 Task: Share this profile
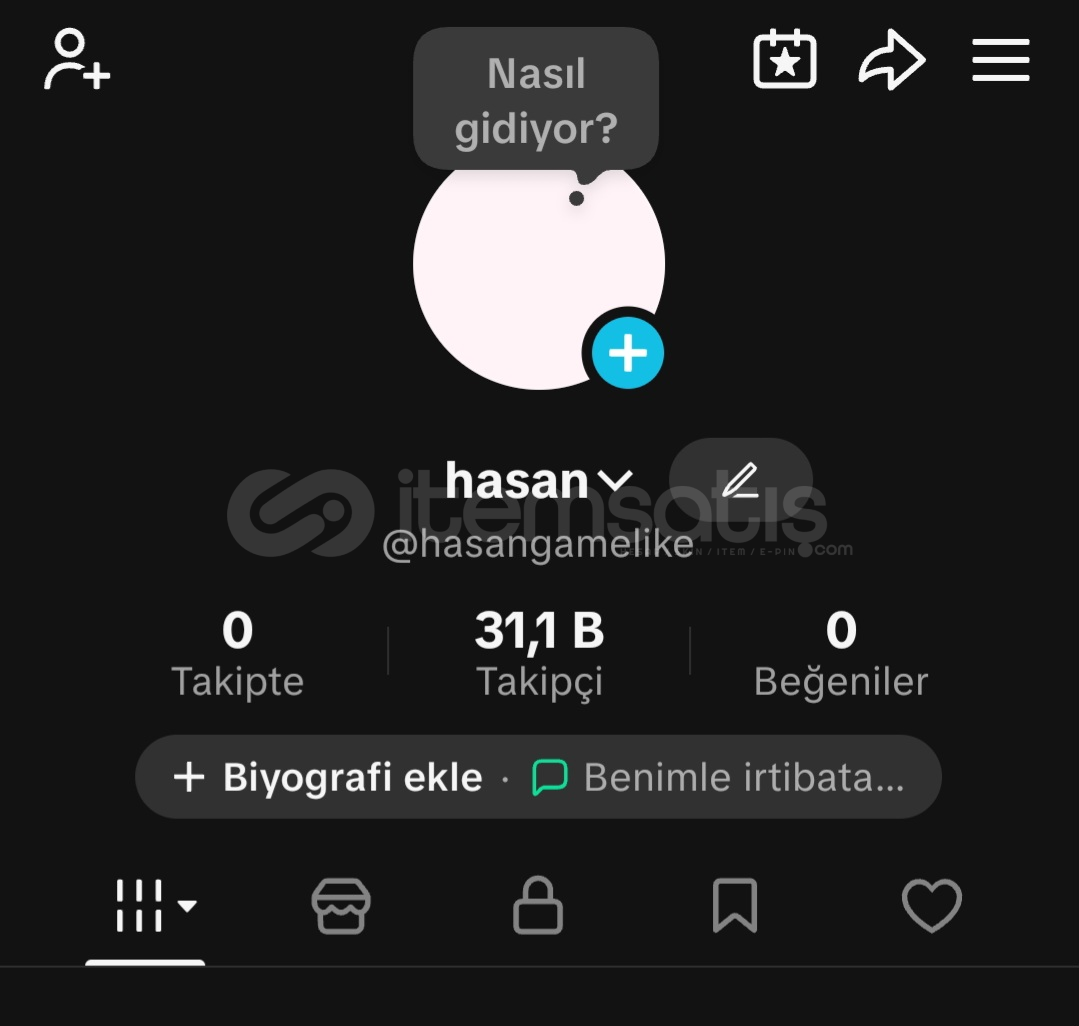(892, 60)
